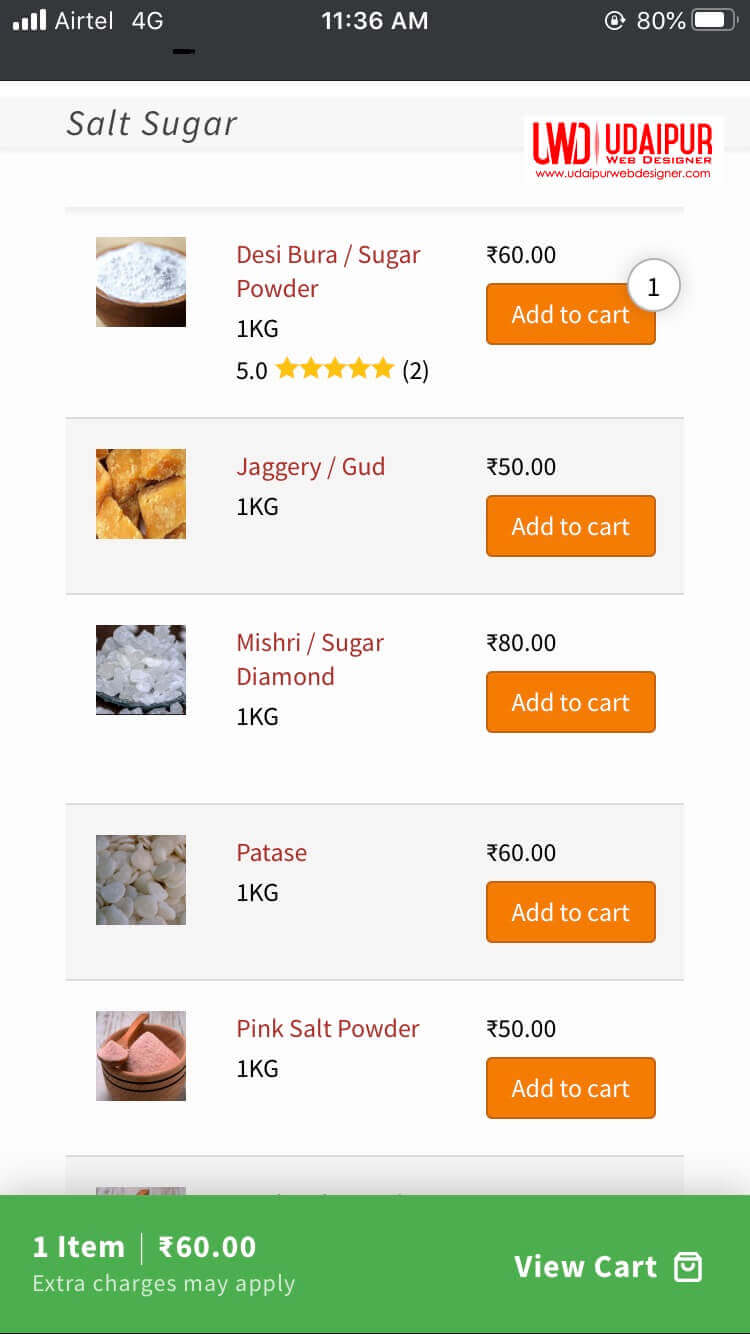Open the Pink Salt Powder product link
This screenshot has width=750, height=1334.
[328, 1029]
